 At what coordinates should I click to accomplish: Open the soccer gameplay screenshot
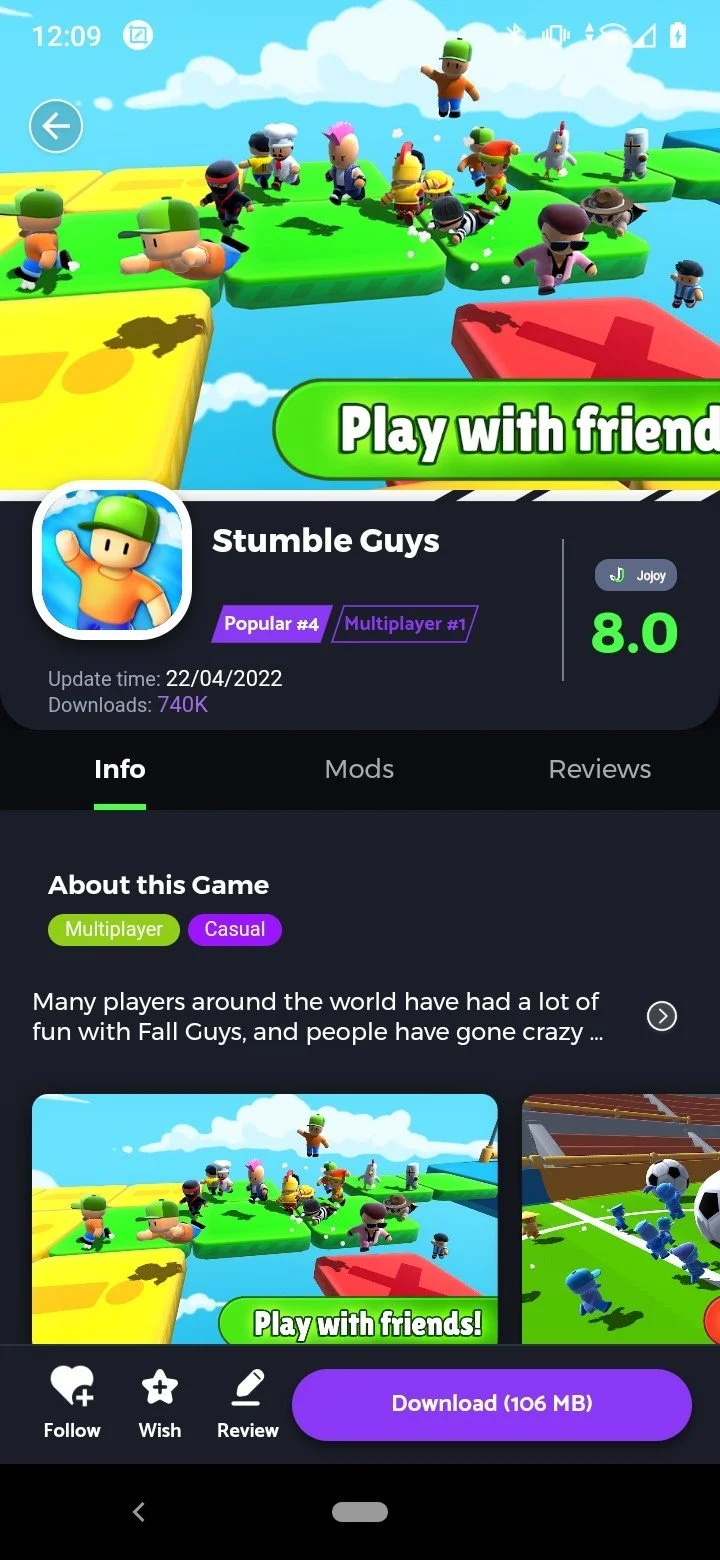pos(620,1218)
